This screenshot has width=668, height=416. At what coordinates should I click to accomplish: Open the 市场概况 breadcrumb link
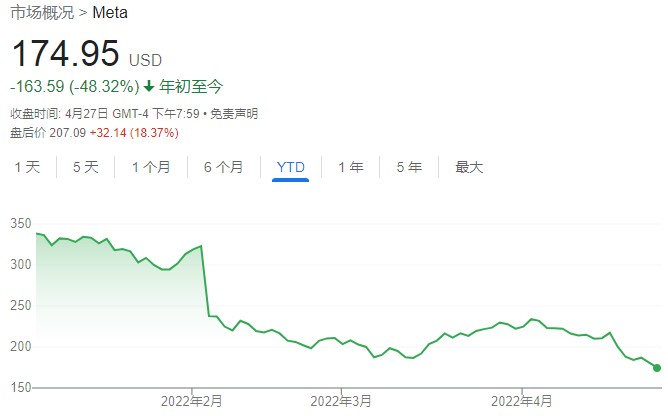point(43,13)
